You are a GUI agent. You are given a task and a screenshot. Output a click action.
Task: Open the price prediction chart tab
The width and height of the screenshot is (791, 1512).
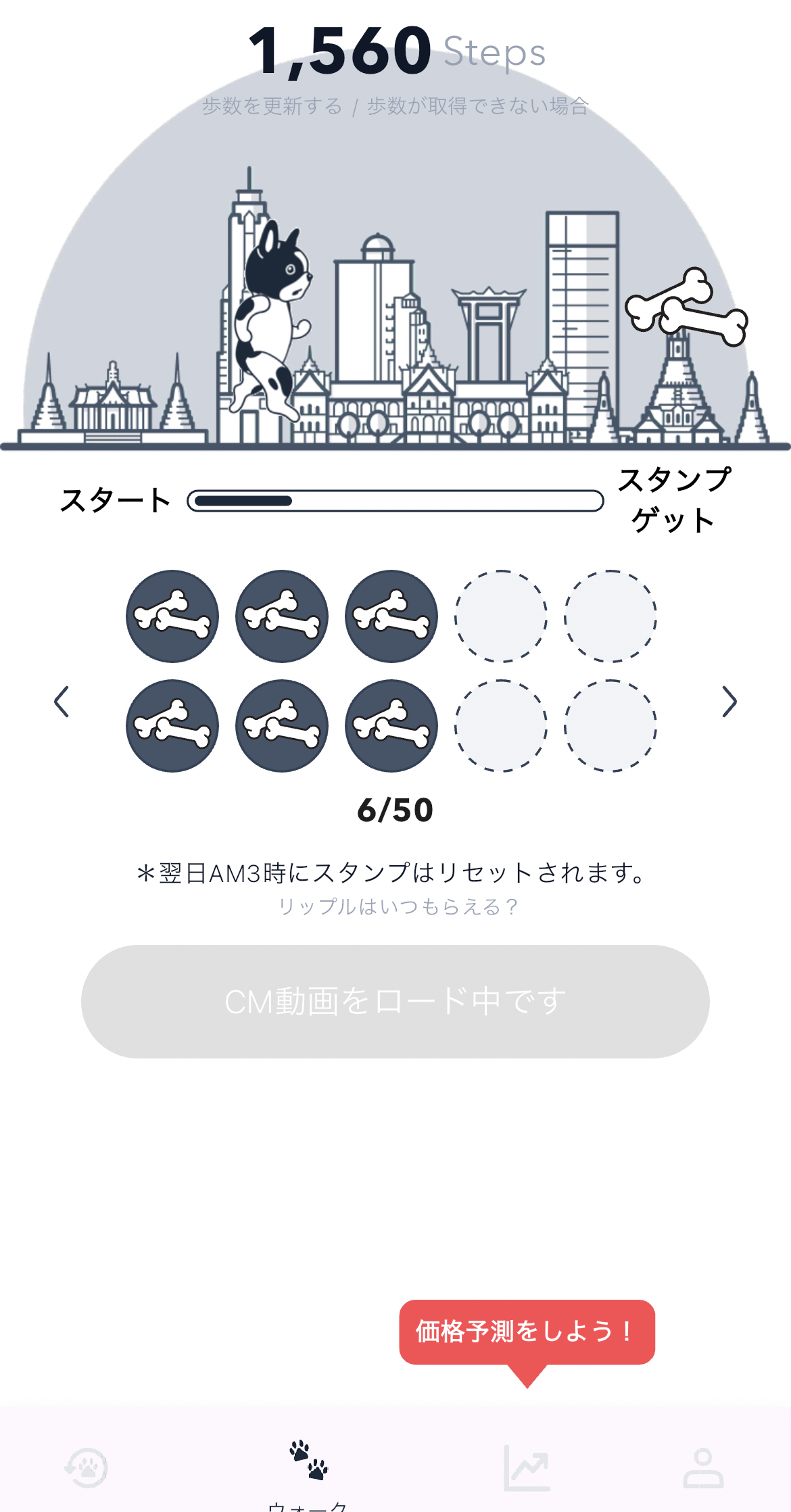(x=527, y=1468)
